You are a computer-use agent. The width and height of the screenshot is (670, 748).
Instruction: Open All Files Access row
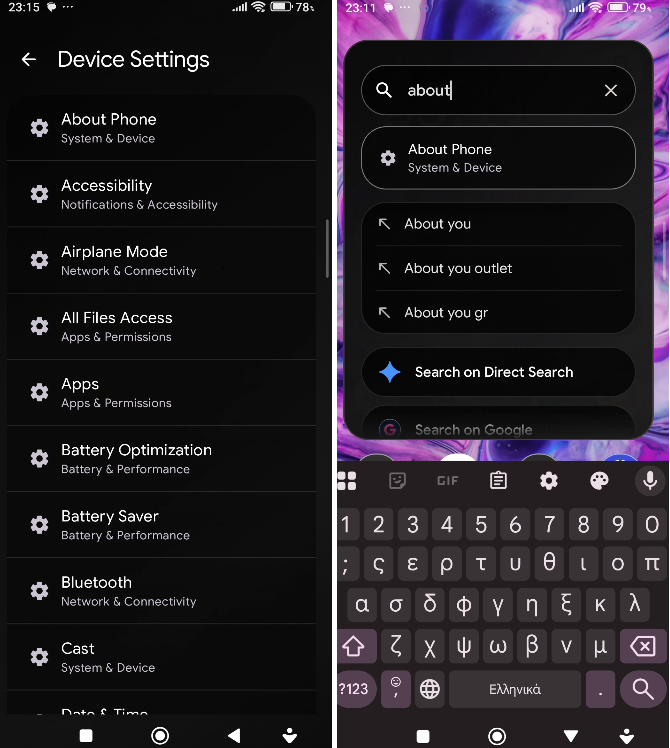(160, 326)
